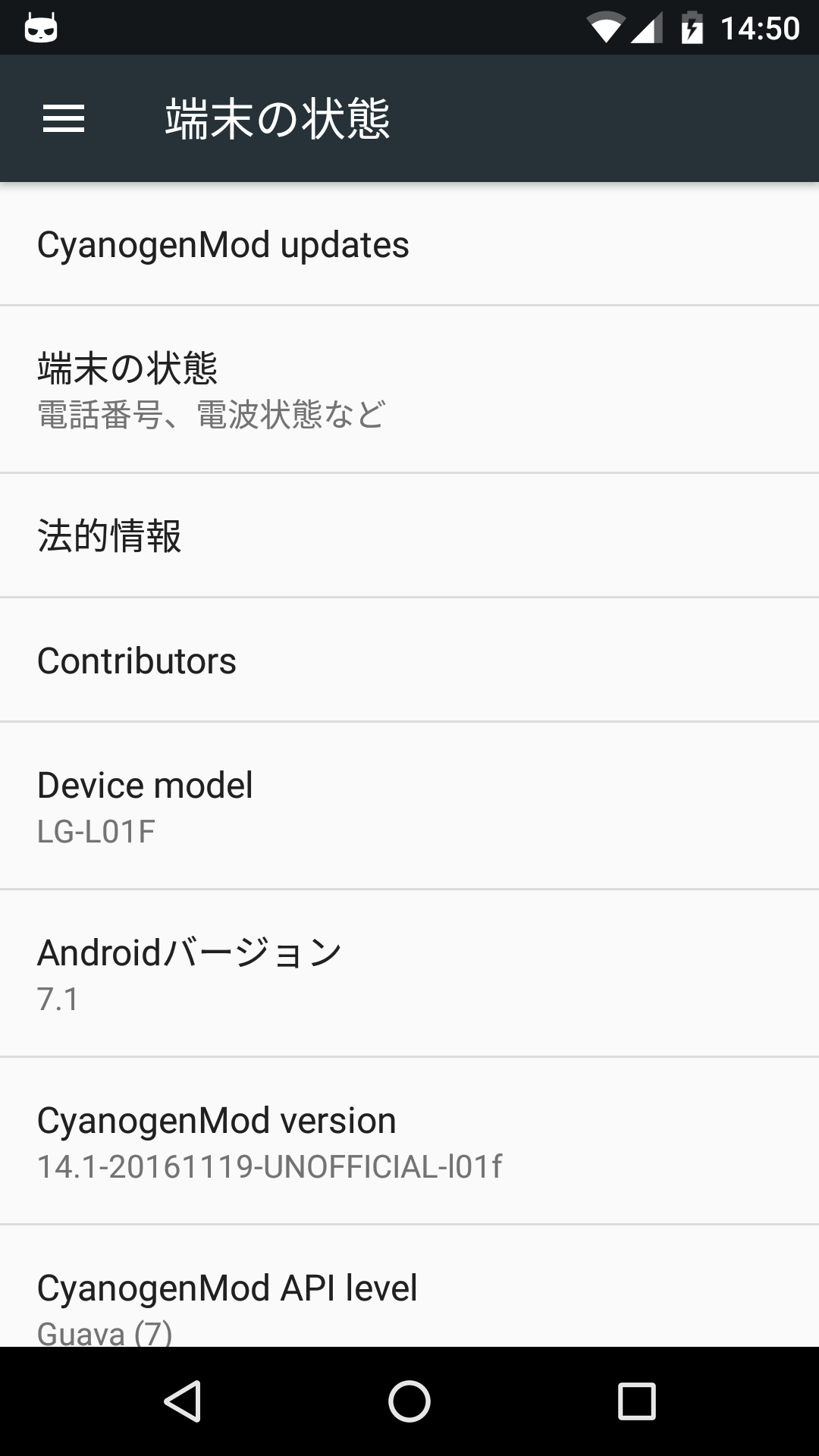819x1456 pixels.
Task: View the Contributors page
Action: point(409,660)
